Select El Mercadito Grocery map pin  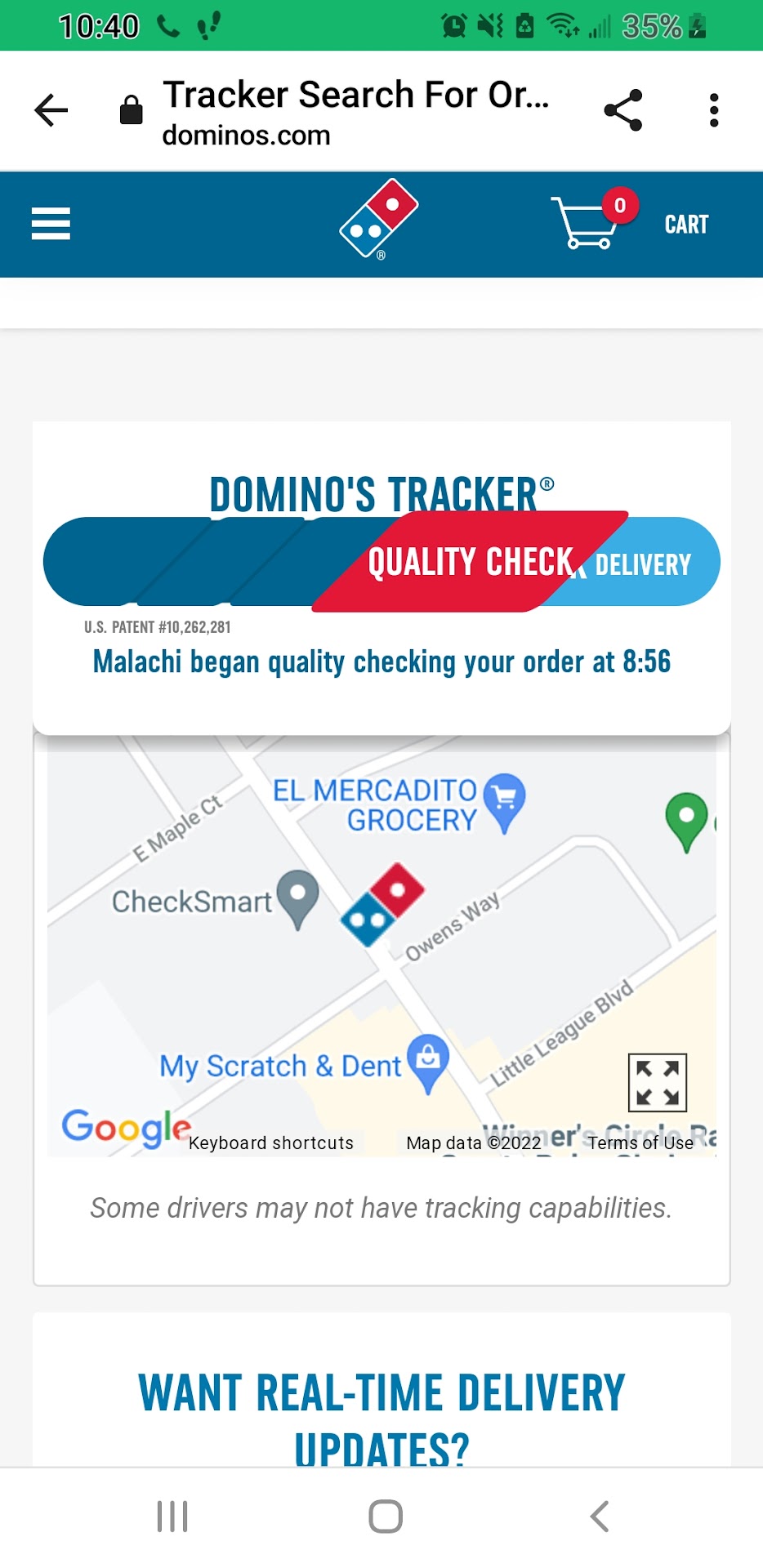click(x=504, y=800)
